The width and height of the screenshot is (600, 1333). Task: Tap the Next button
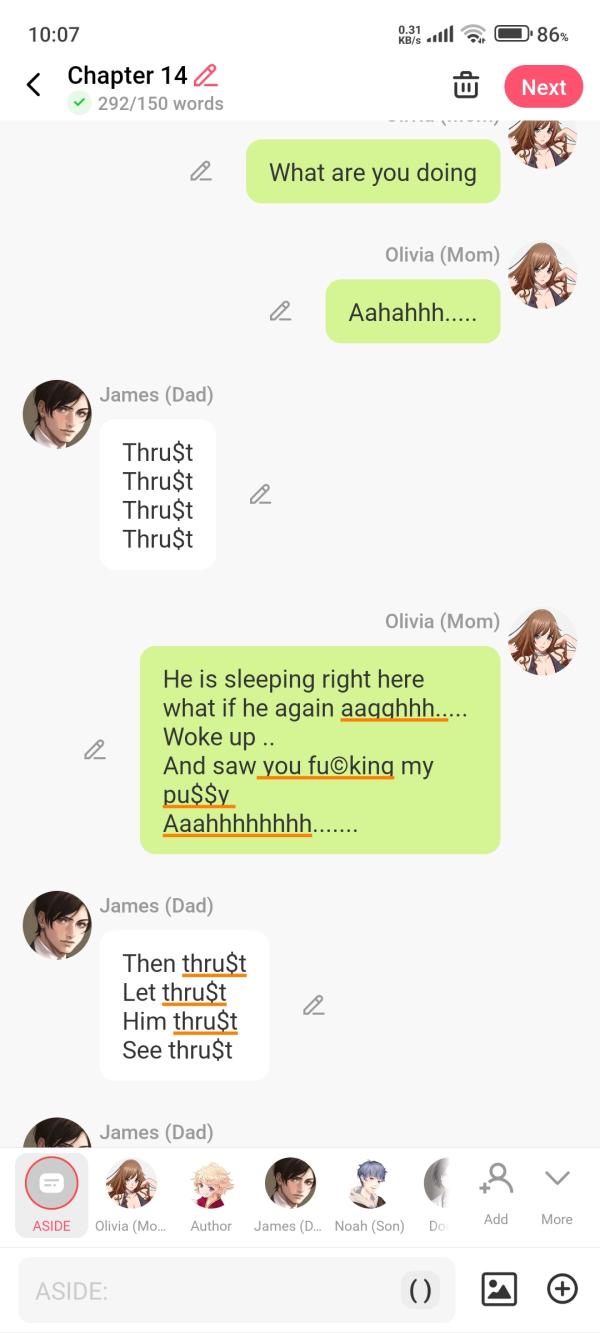(543, 87)
